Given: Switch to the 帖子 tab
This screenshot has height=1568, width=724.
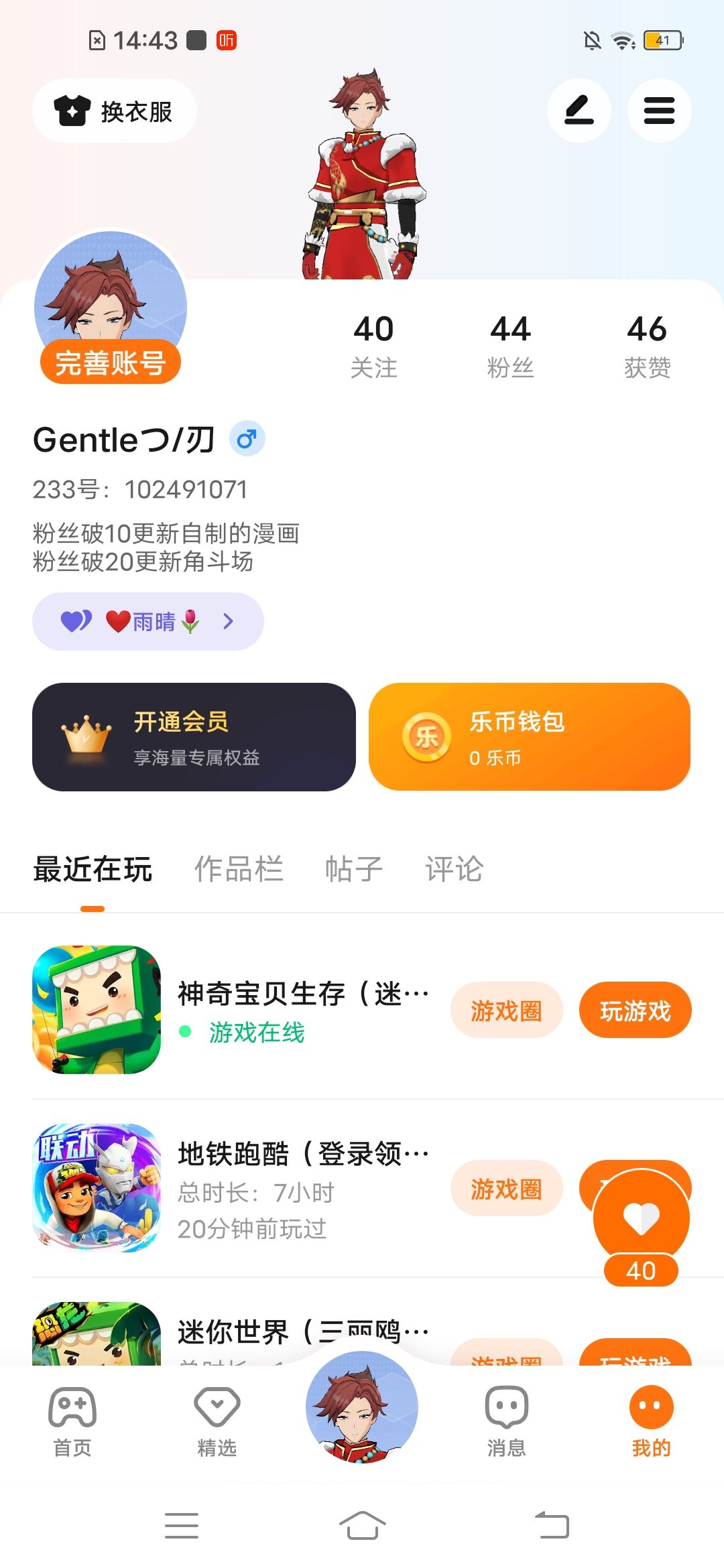Looking at the screenshot, I should tap(353, 869).
